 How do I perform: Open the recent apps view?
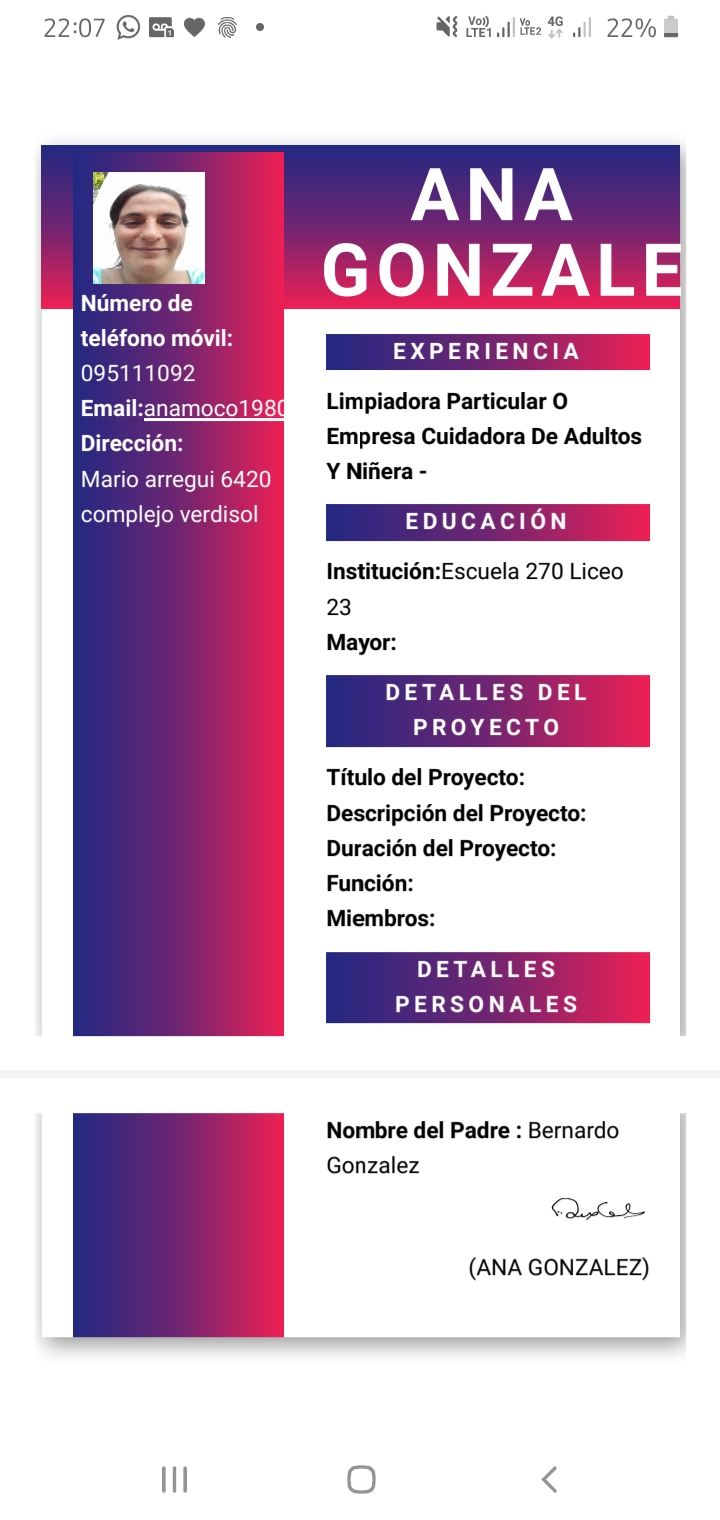coord(174,1479)
